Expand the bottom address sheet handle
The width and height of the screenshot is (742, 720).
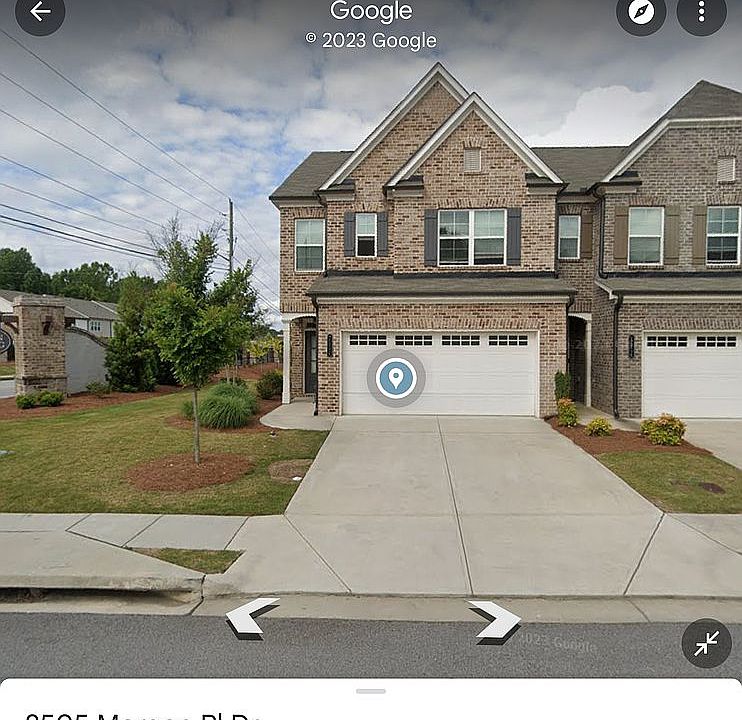pos(370,691)
